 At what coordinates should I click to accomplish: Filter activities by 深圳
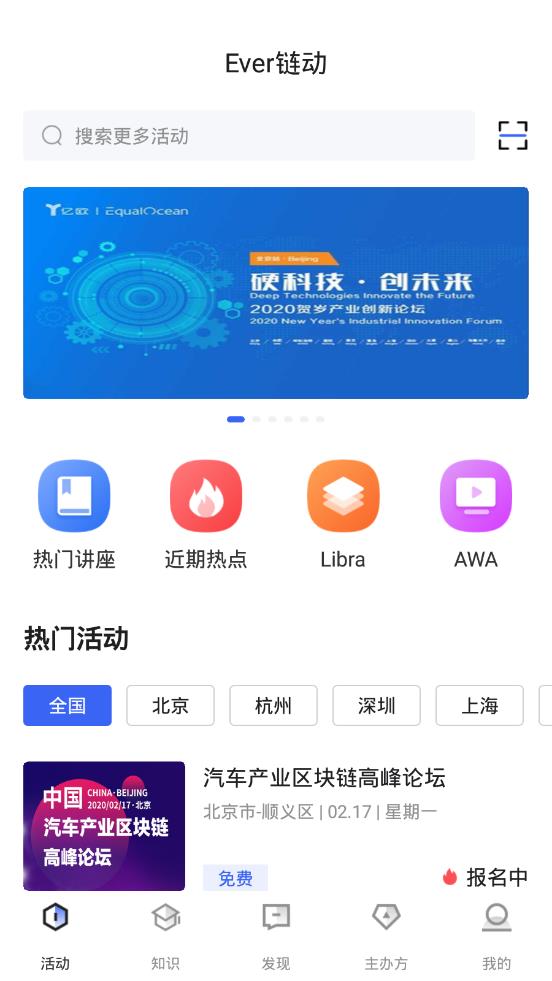(377, 706)
